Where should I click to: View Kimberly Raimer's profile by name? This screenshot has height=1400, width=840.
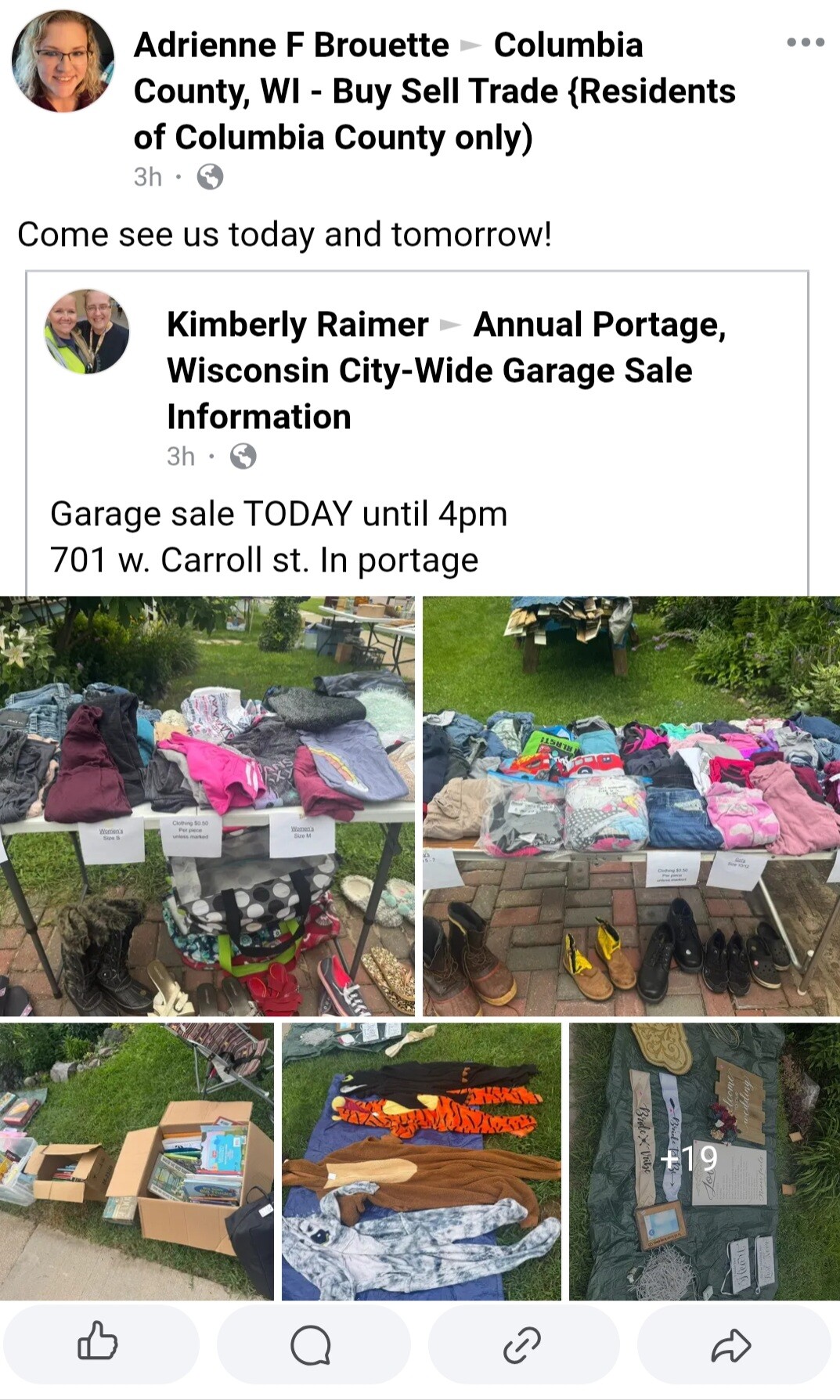297,324
